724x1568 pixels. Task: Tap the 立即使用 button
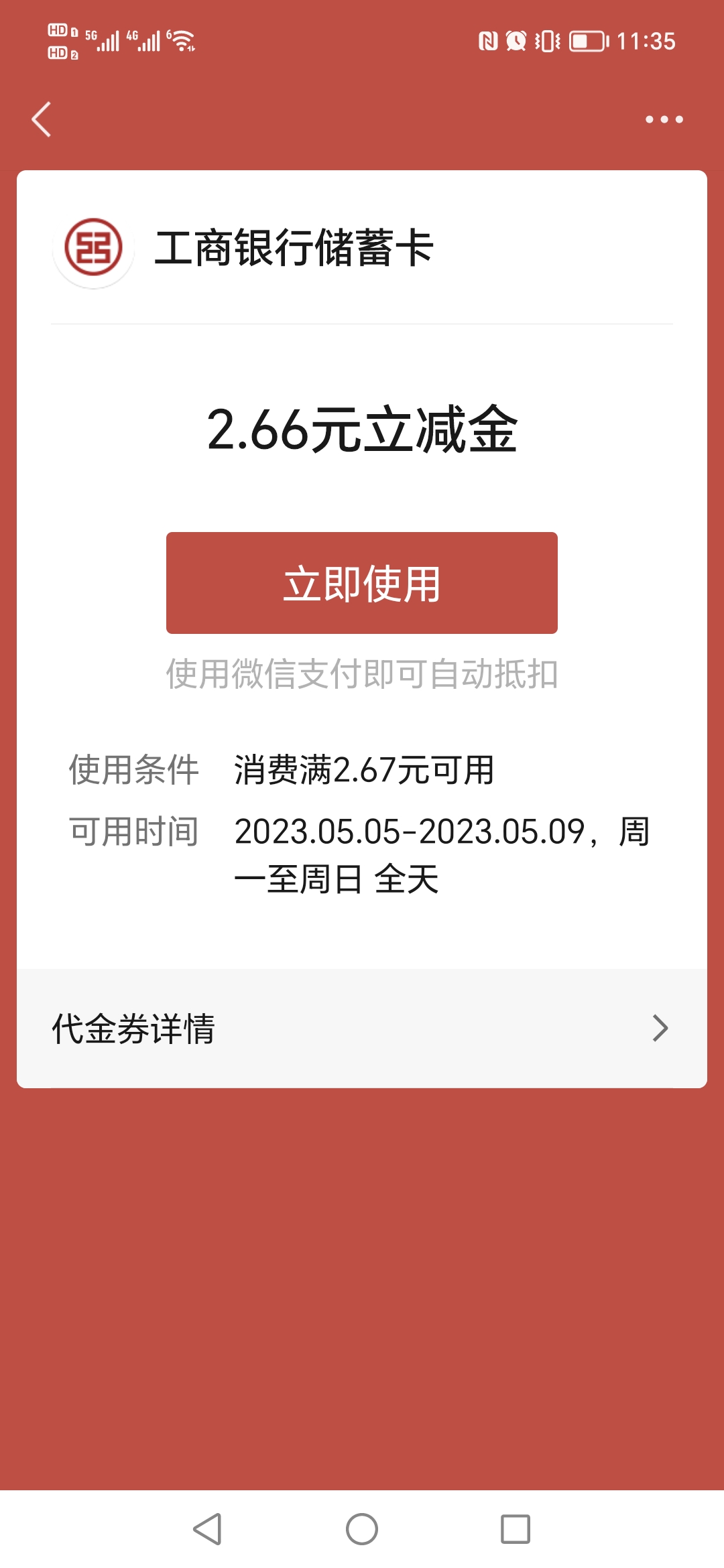click(362, 583)
